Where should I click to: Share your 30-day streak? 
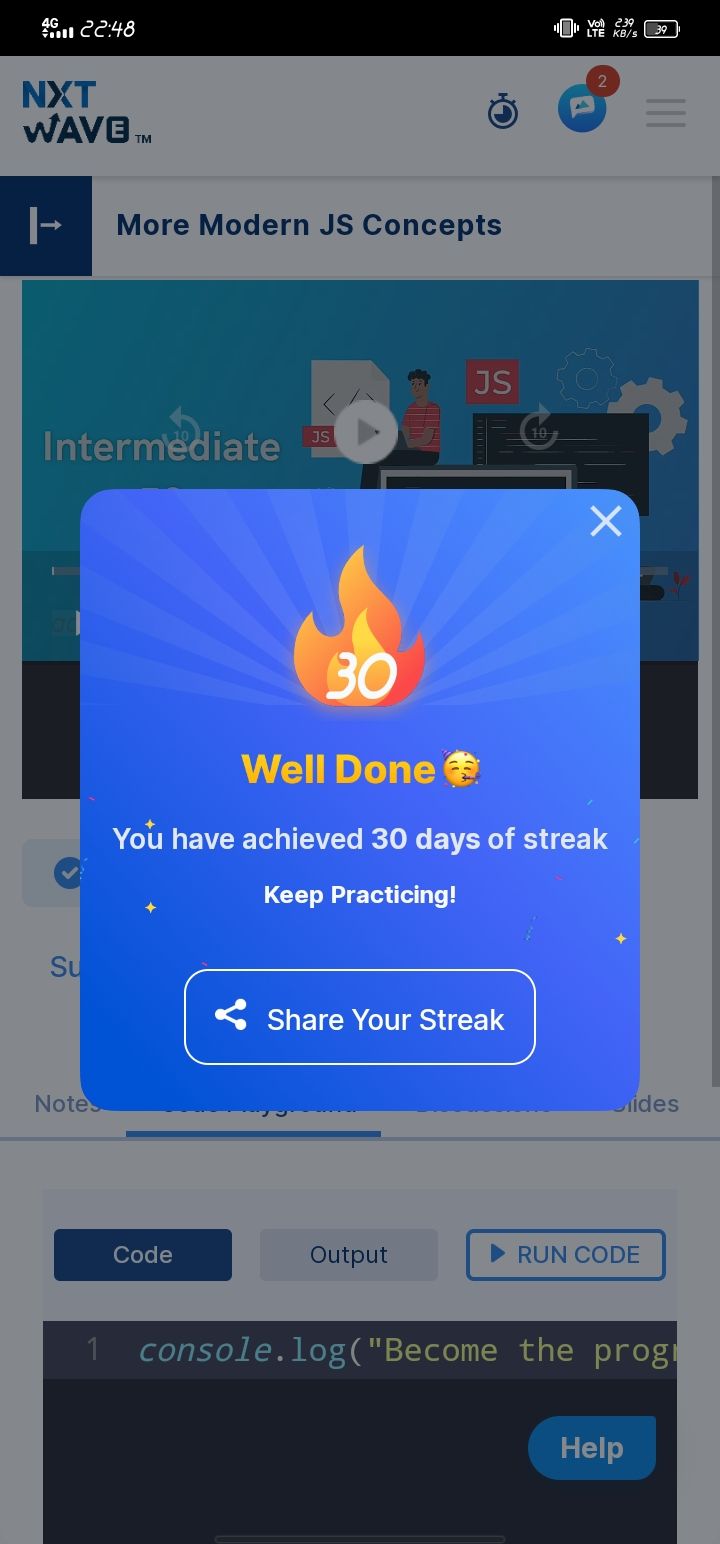point(360,1017)
